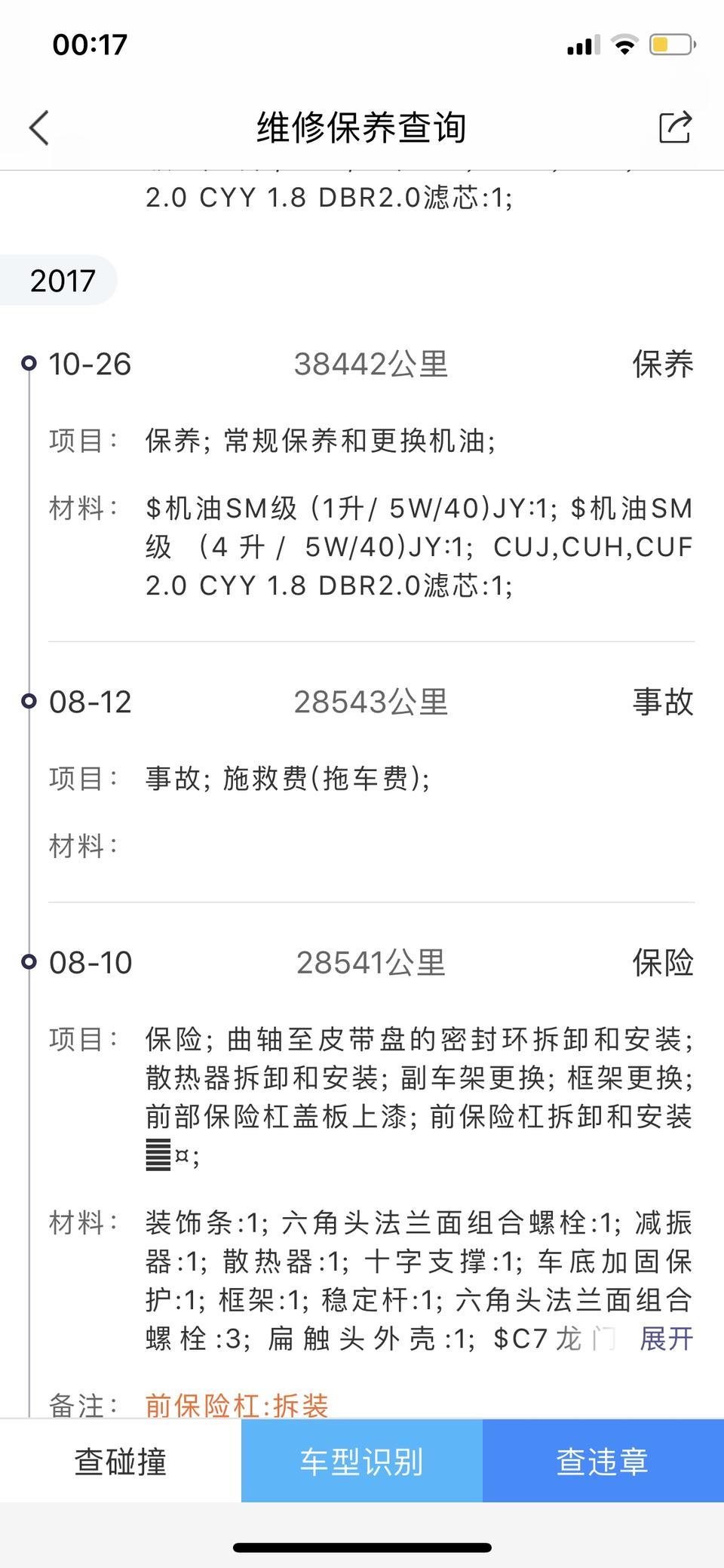Image resolution: width=724 pixels, height=1568 pixels.
Task: Open the 查碰撞 collision check
Action: coord(121,1462)
